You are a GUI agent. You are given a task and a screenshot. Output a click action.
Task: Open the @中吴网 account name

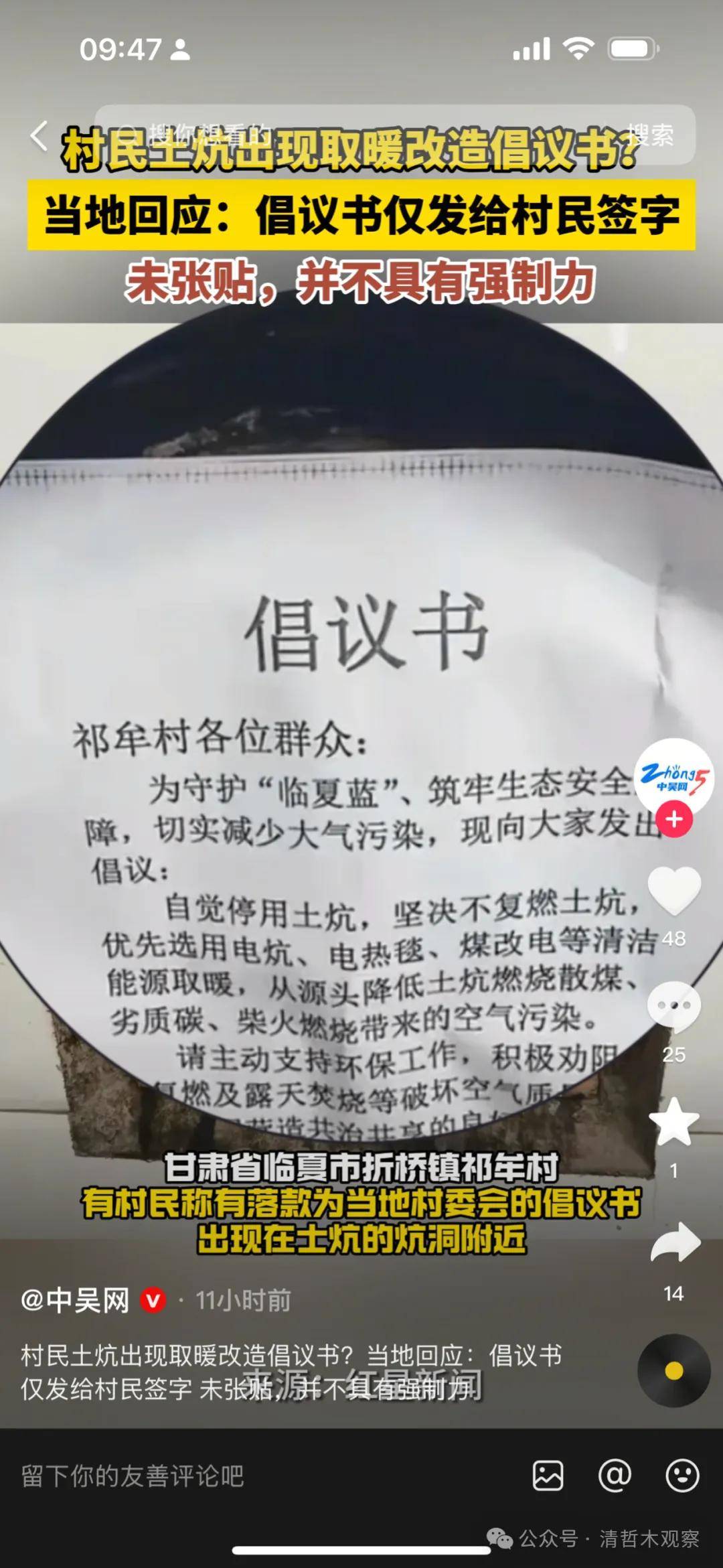pyautogui.click(x=75, y=1300)
